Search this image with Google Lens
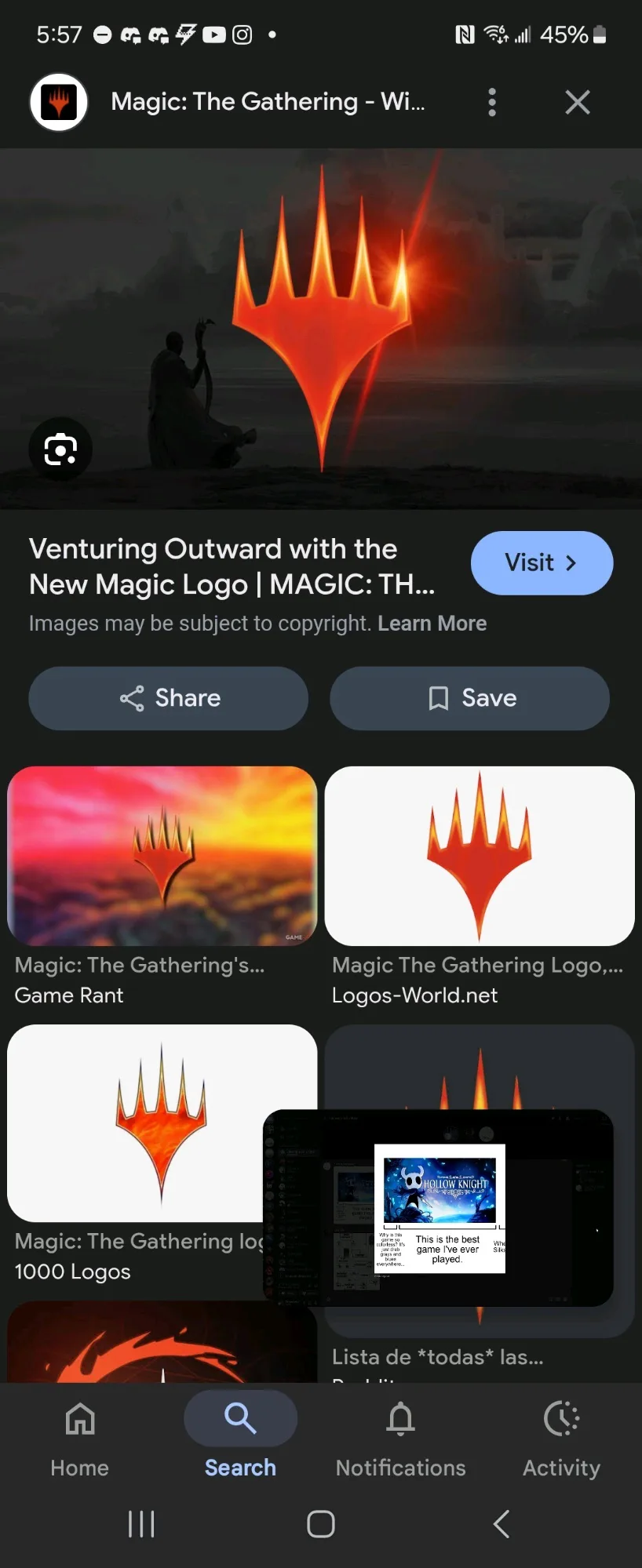 coord(60,449)
